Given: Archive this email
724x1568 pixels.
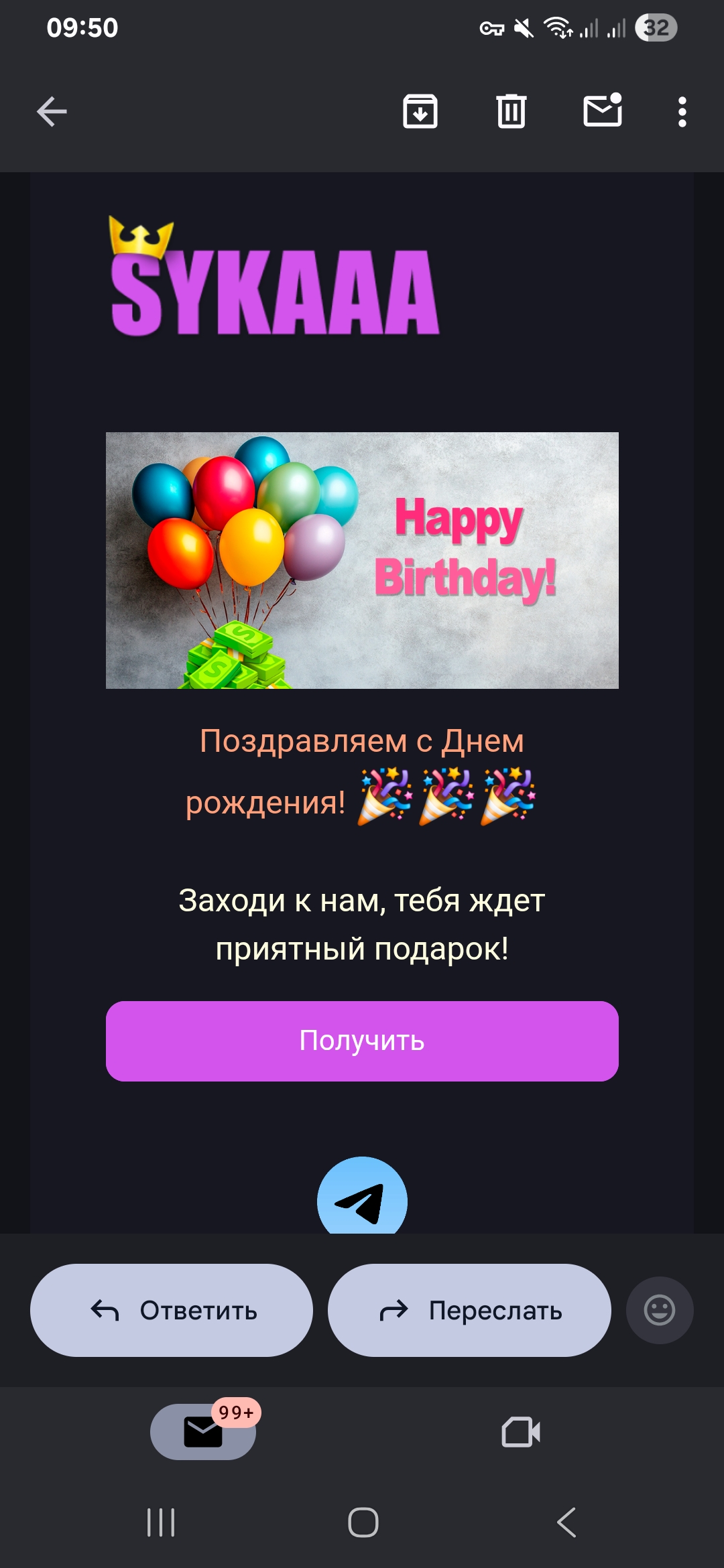Looking at the screenshot, I should point(420,111).
